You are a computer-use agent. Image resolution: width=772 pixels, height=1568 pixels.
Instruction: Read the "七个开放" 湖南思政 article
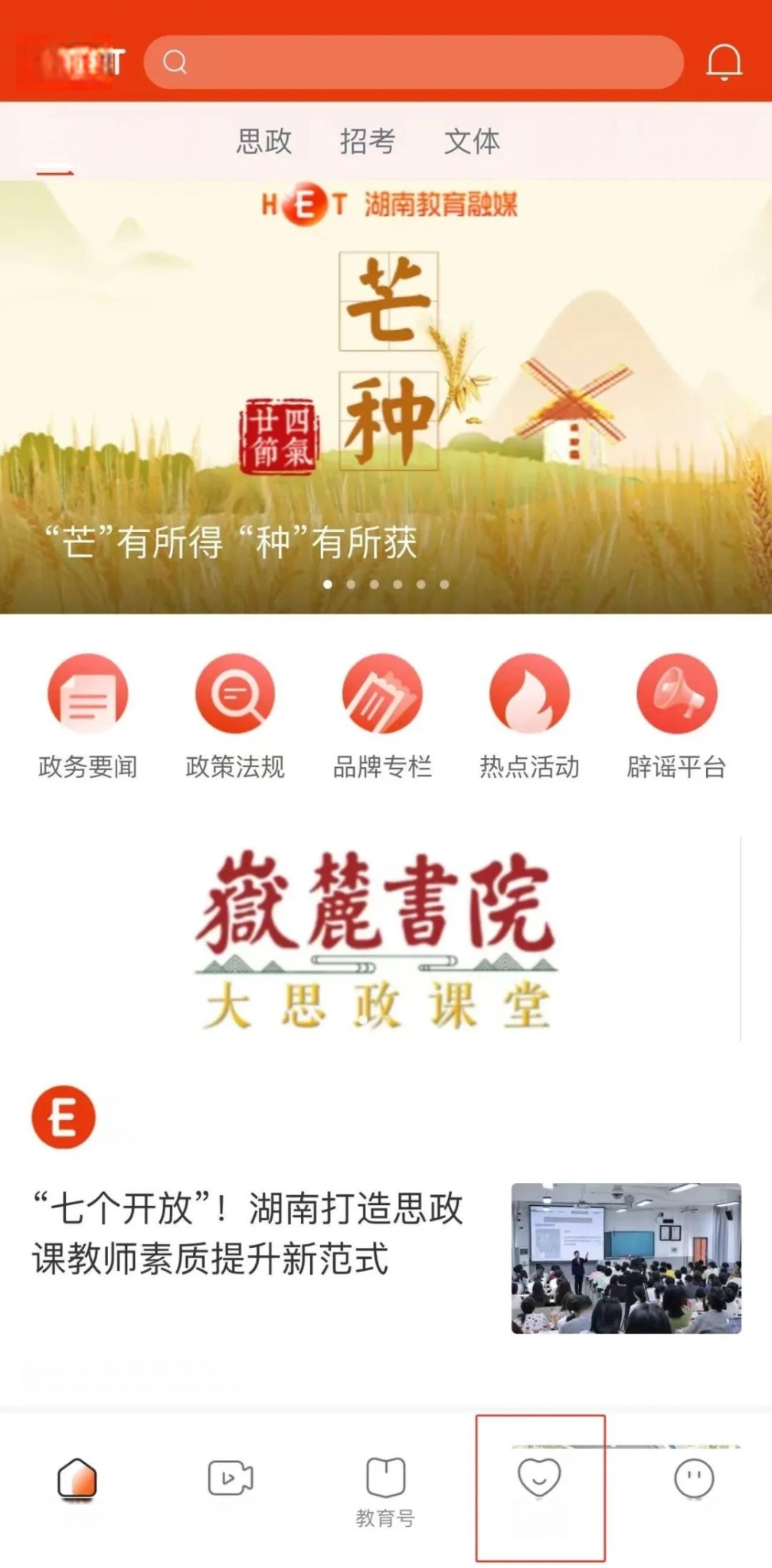coord(248,1233)
